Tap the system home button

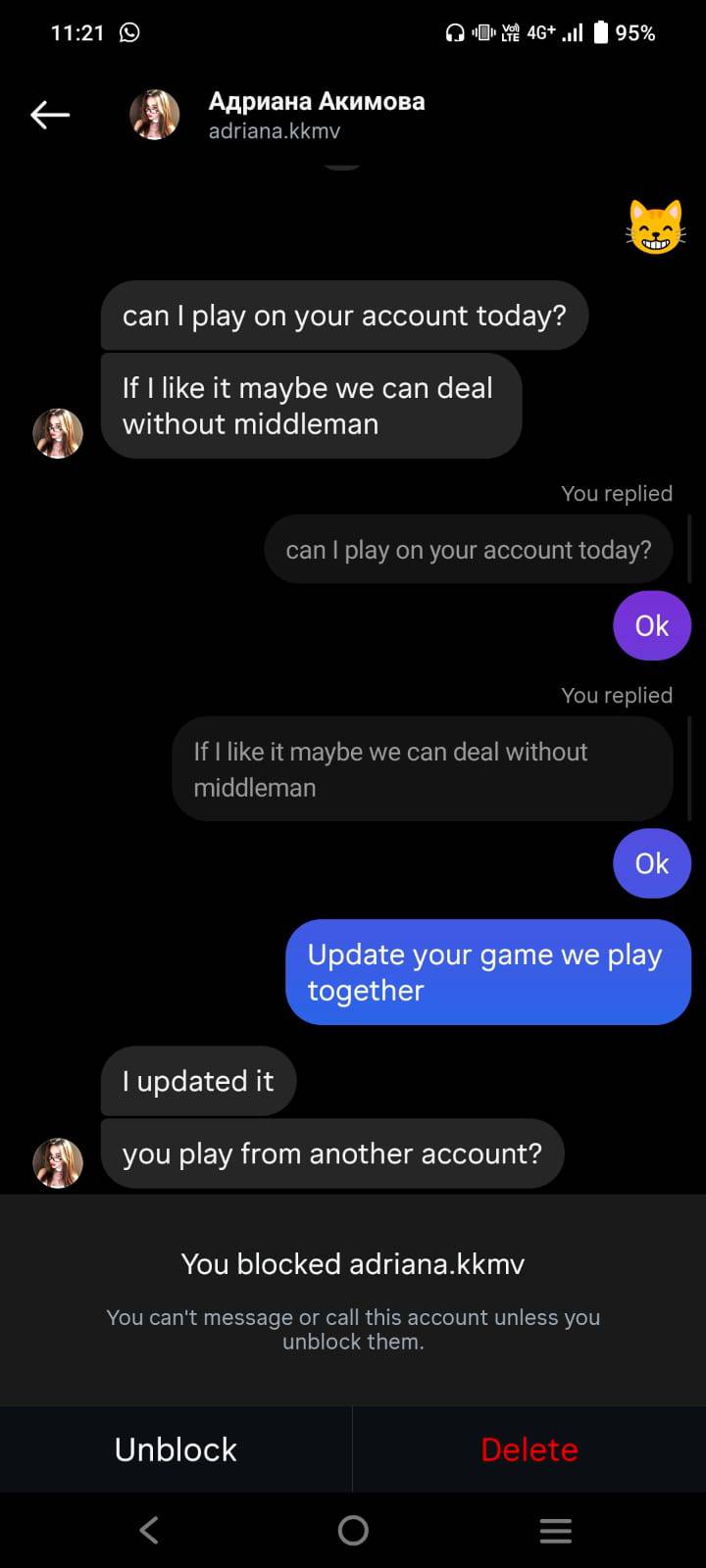[x=353, y=1530]
